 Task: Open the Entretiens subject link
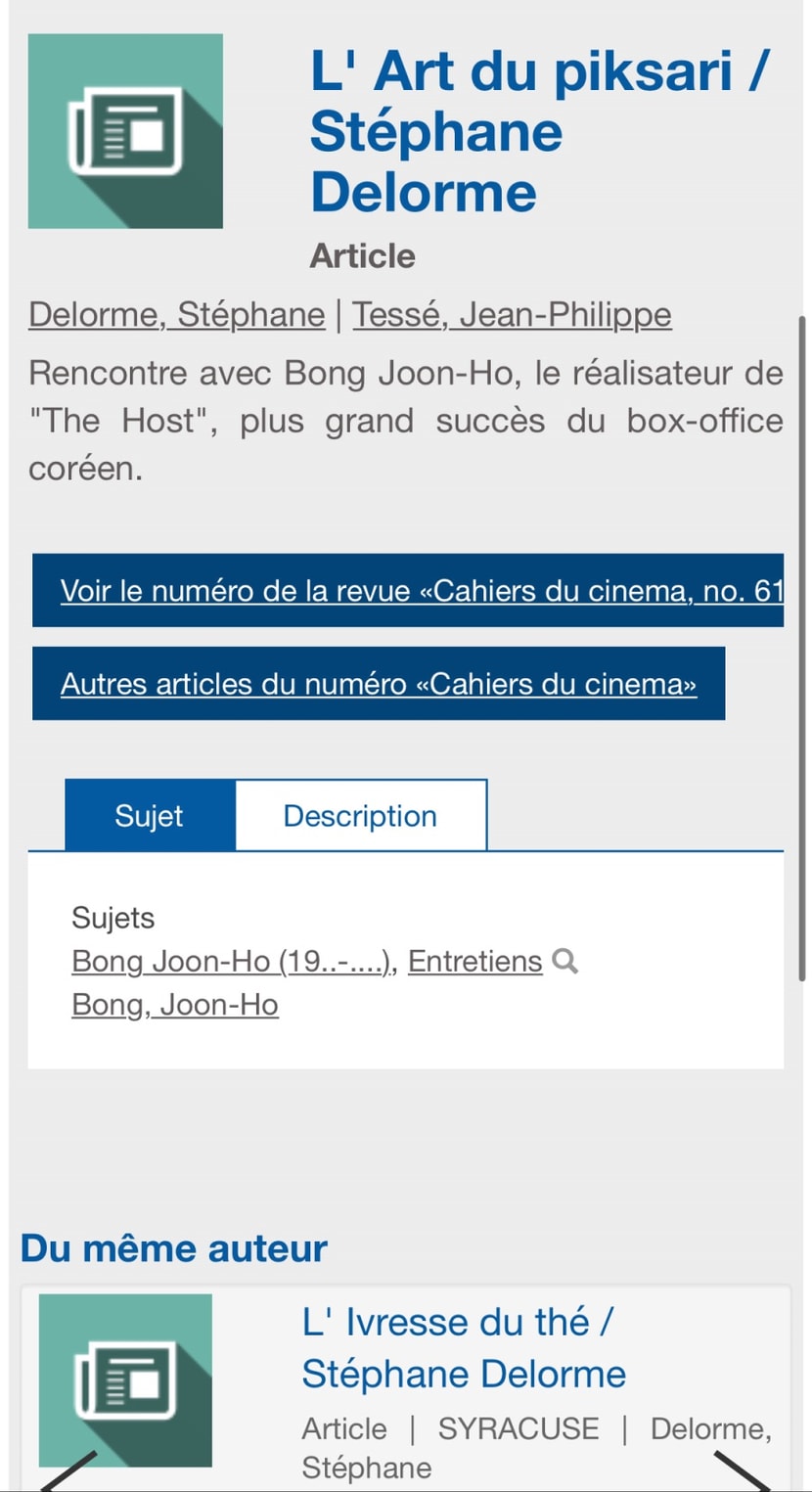tap(474, 962)
